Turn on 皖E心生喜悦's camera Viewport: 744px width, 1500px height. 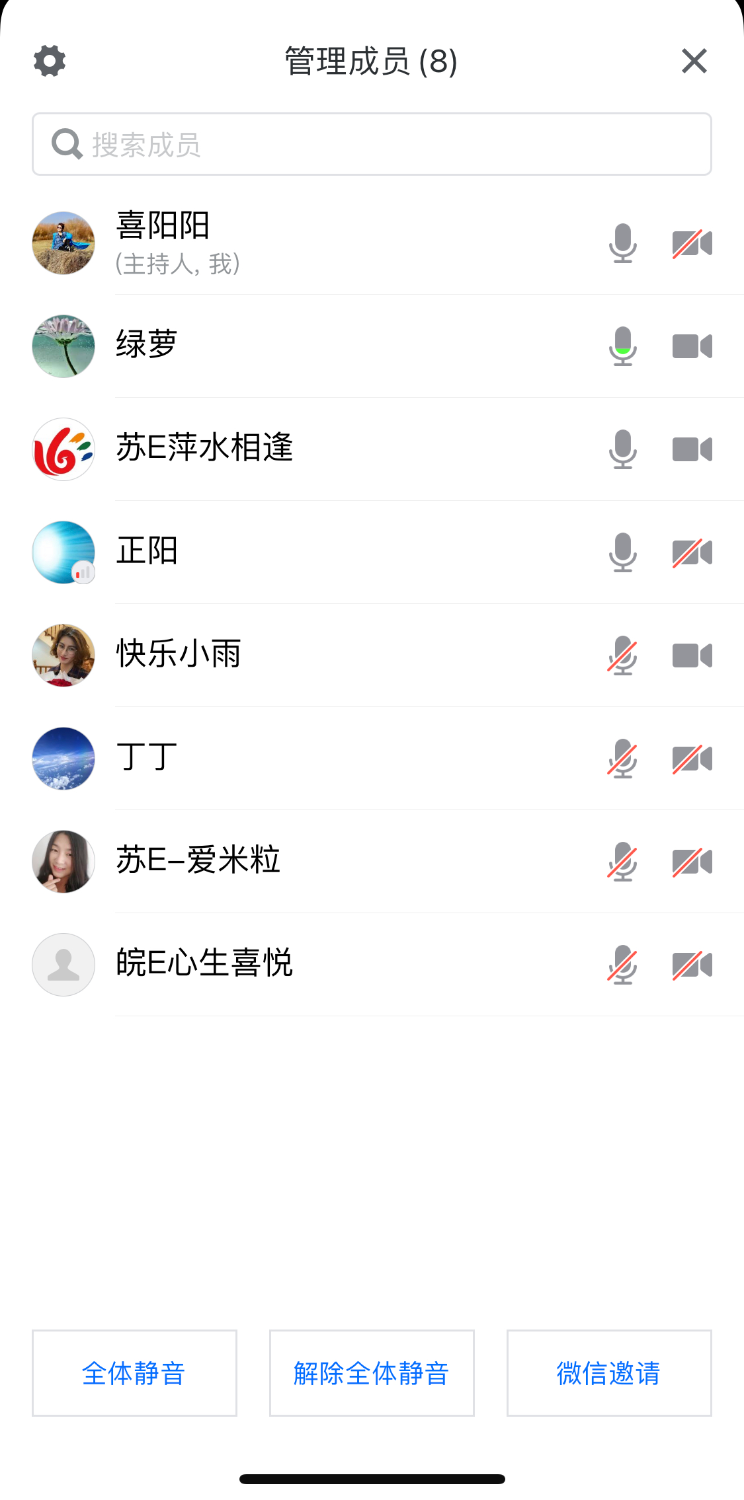(692, 964)
